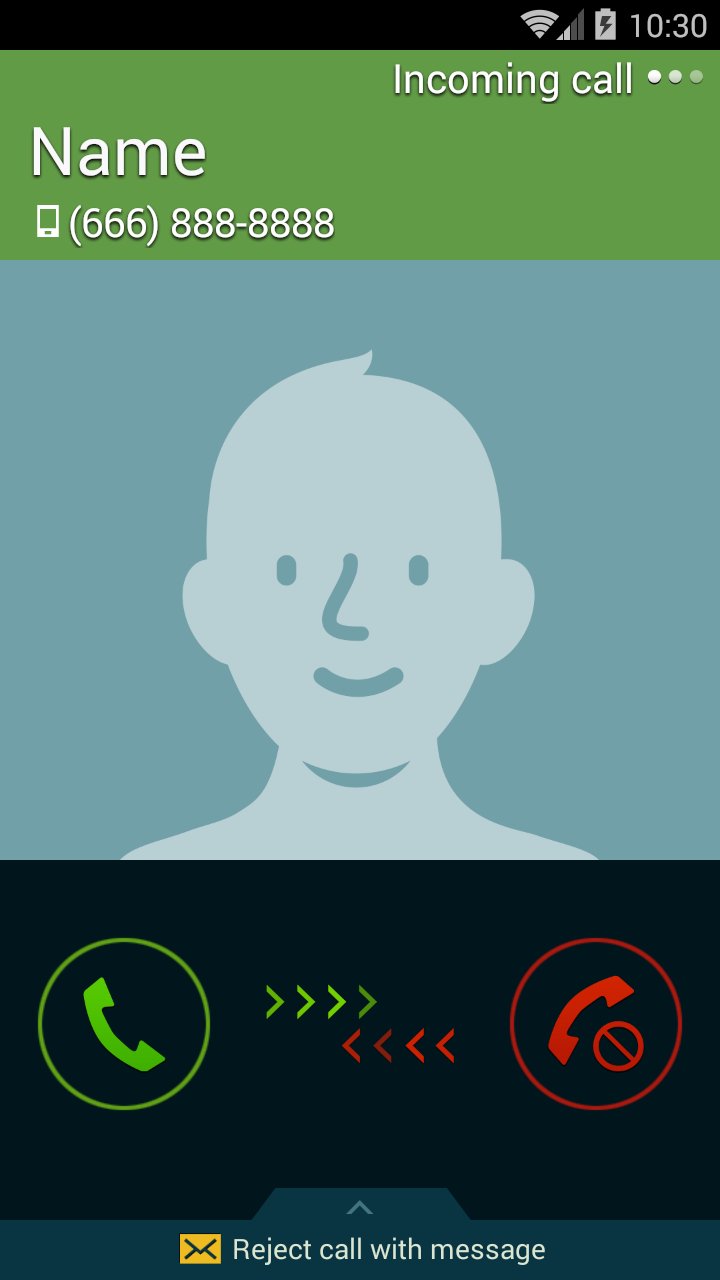Open the Reject call with message drawer
This screenshot has width=720, height=1280.
[387, 1248]
